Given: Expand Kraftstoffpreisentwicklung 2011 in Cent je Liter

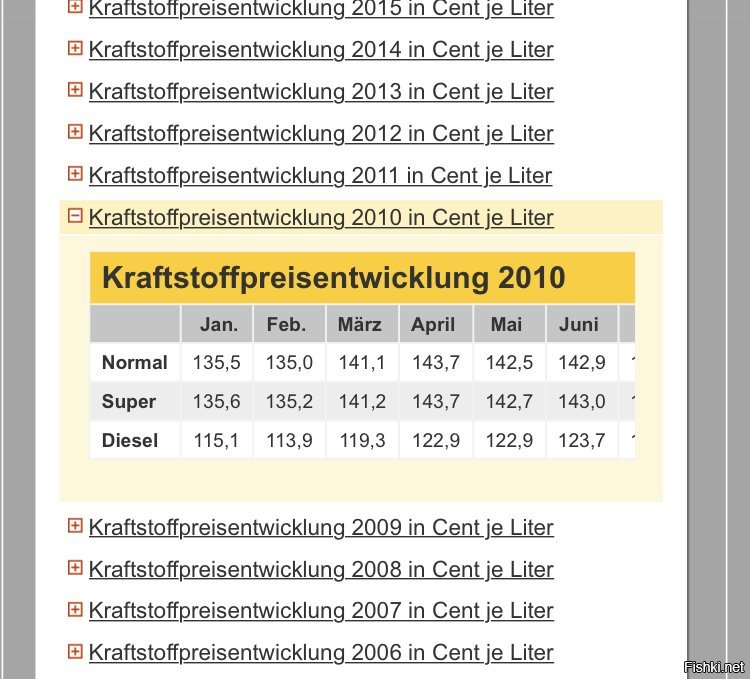Looking at the screenshot, I should (x=320, y=175).
